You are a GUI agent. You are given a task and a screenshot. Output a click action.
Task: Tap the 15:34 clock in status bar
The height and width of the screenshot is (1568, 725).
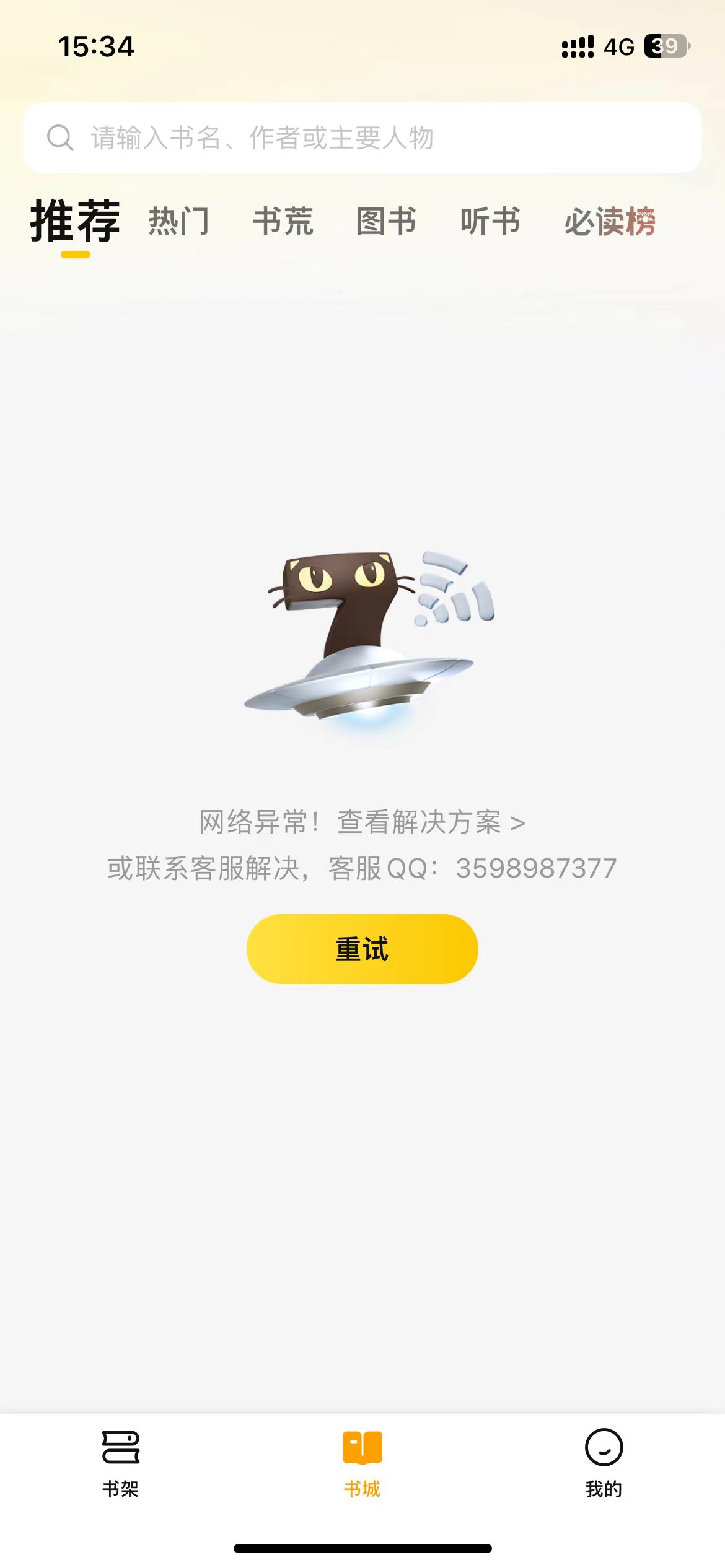tap(96, 46)
